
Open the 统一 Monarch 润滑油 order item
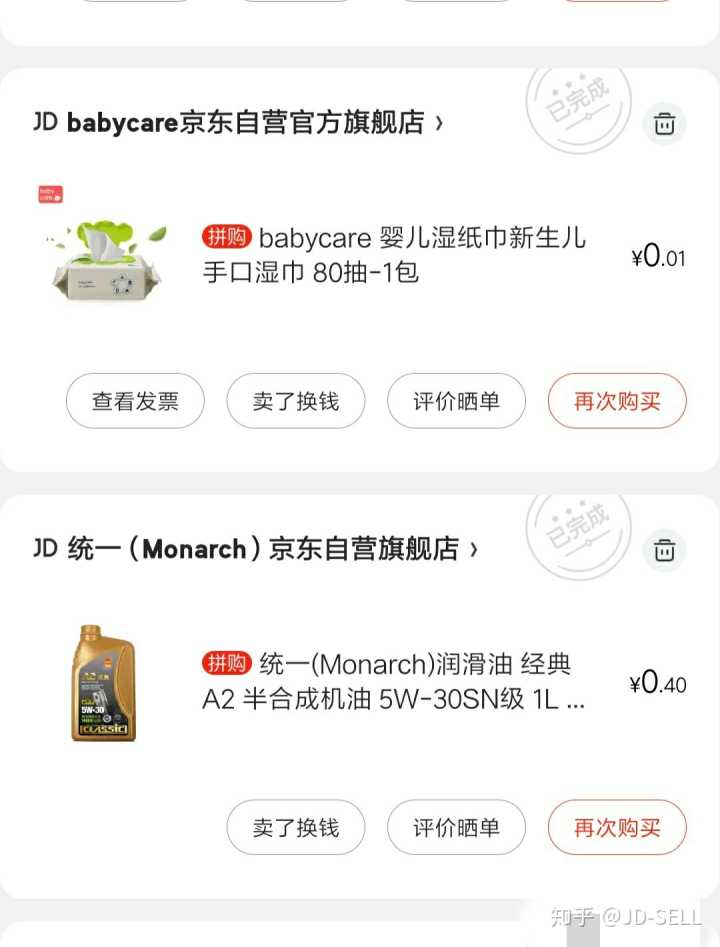(394, 681)
